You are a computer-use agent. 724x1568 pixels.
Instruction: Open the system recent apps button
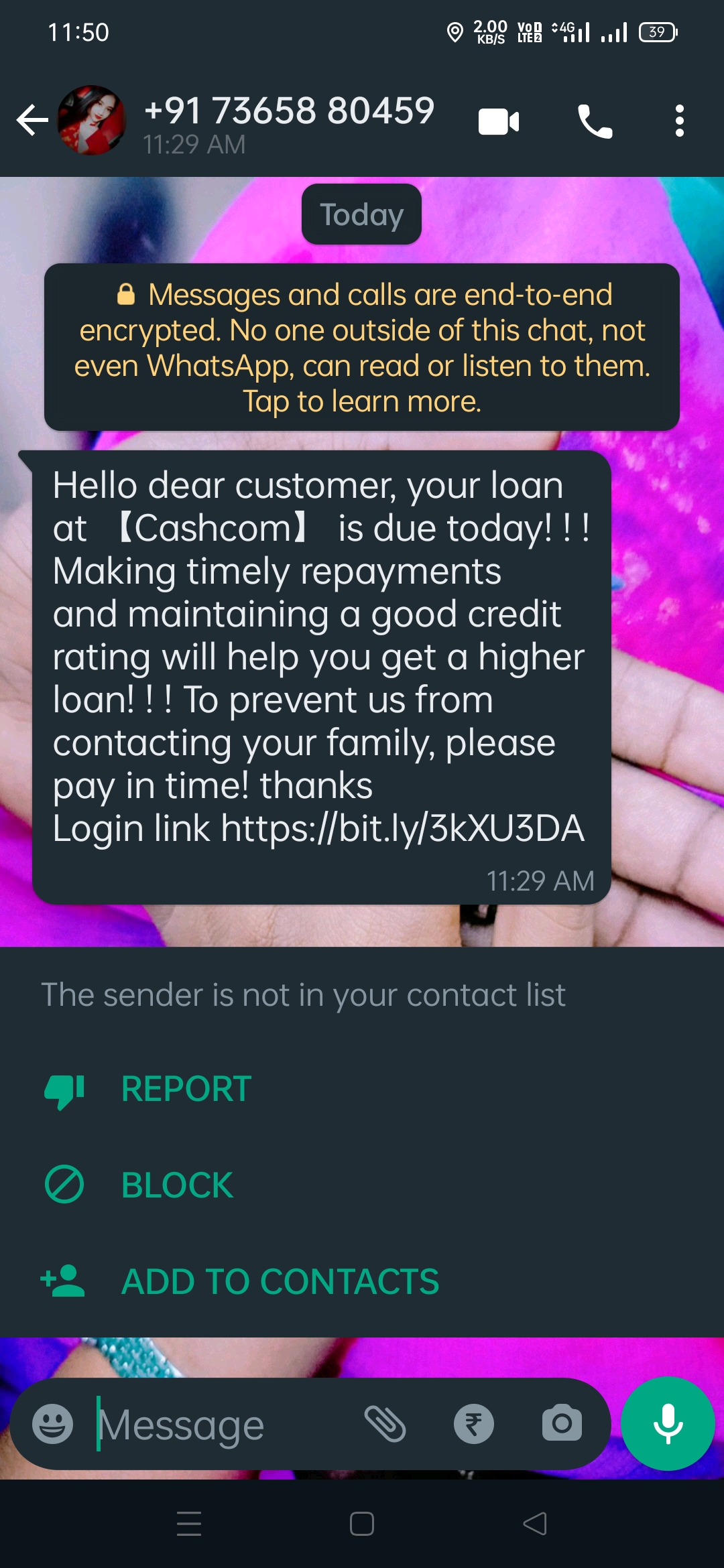189,1524
